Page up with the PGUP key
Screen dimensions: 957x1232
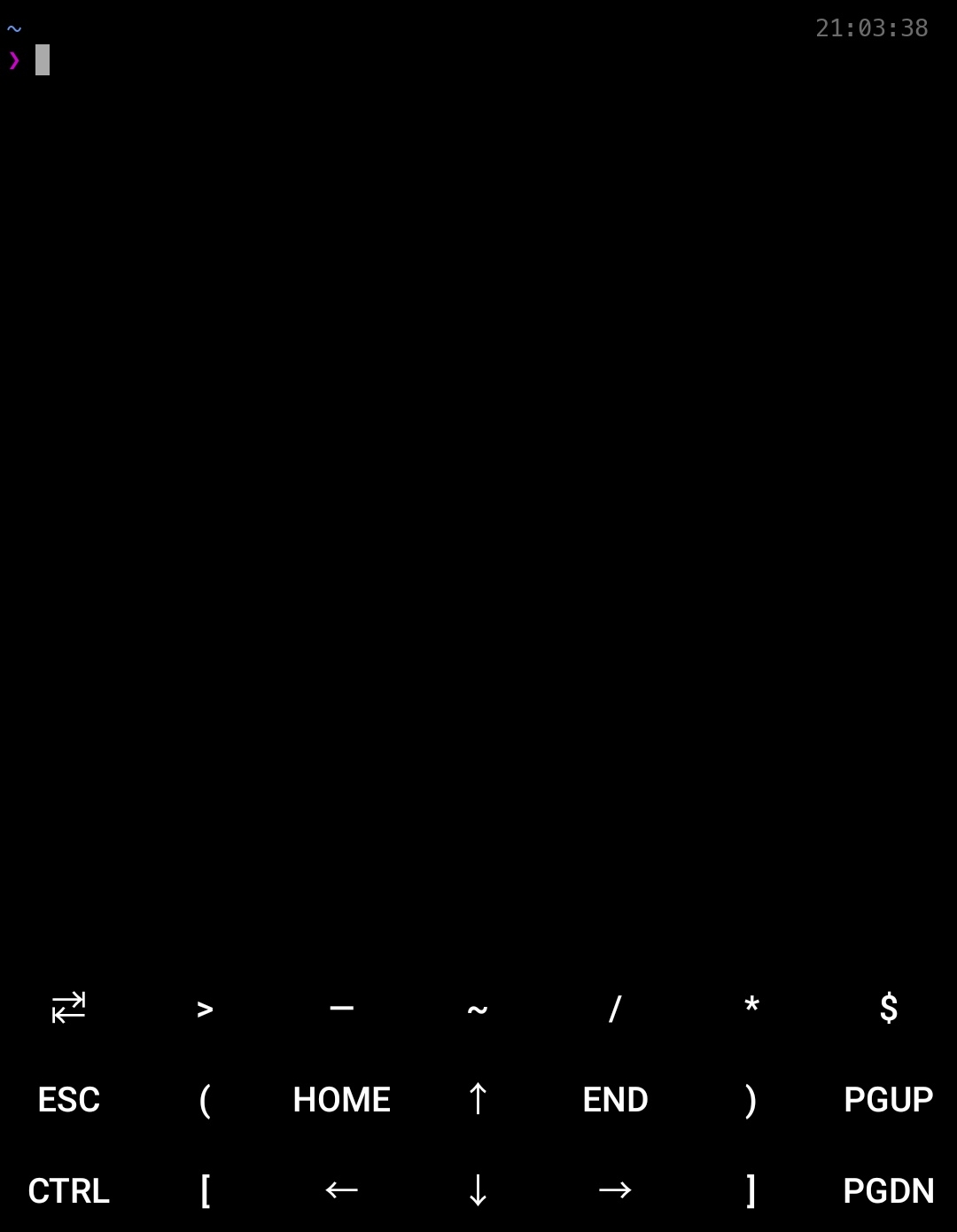click(x=888, y=1100)
